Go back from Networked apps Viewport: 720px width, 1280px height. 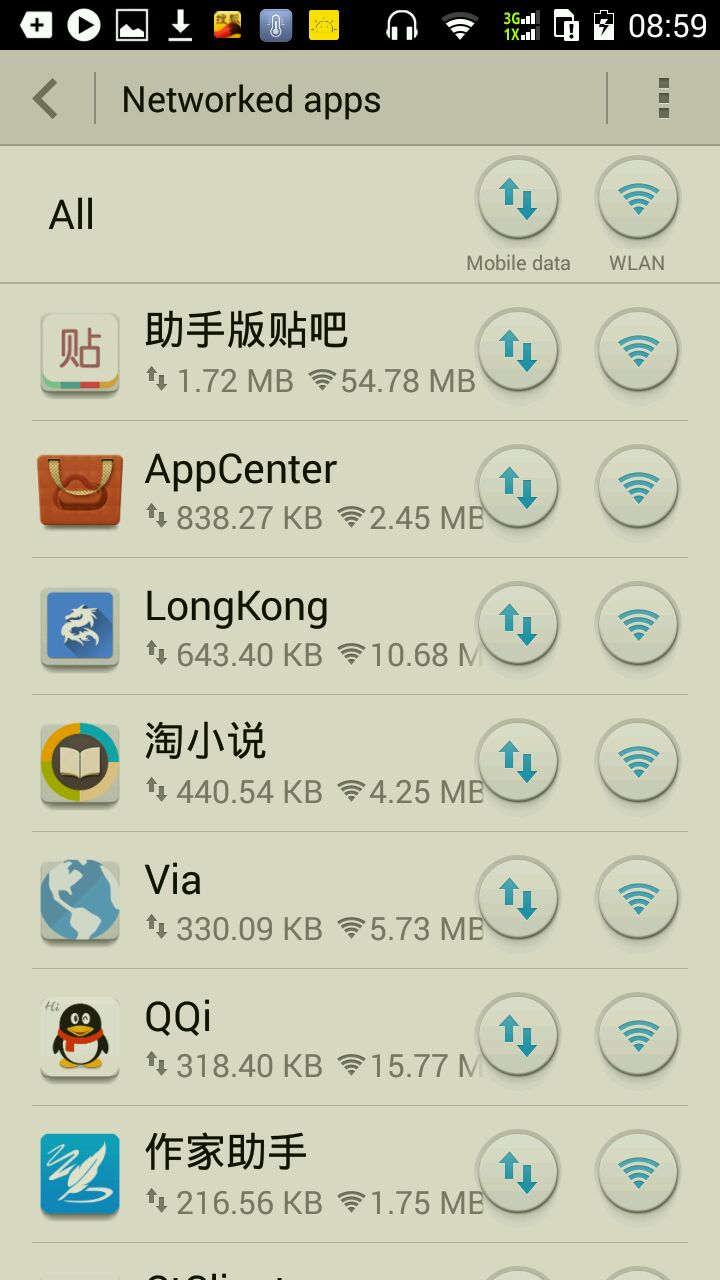[x=46, y=99]
